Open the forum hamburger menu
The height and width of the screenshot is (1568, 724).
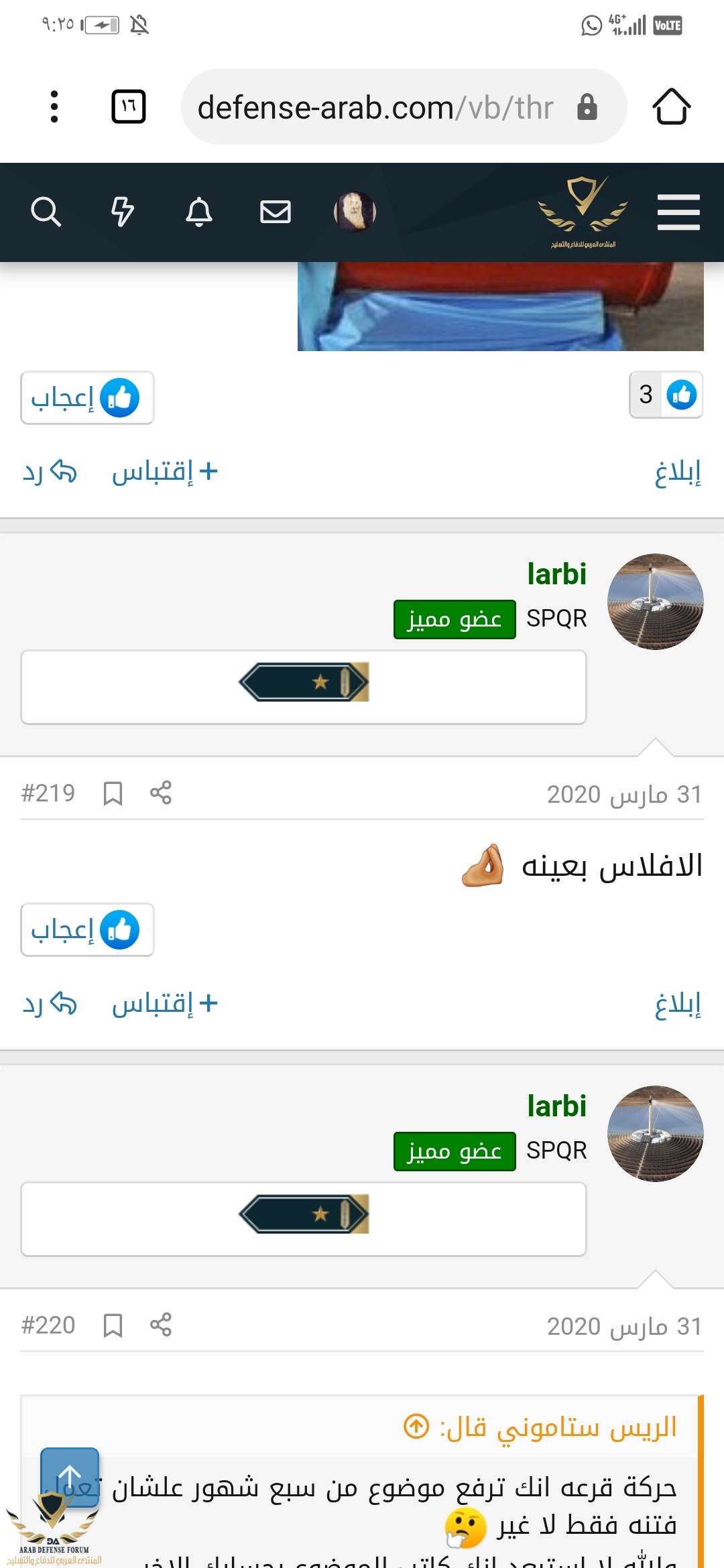(678, 212)
